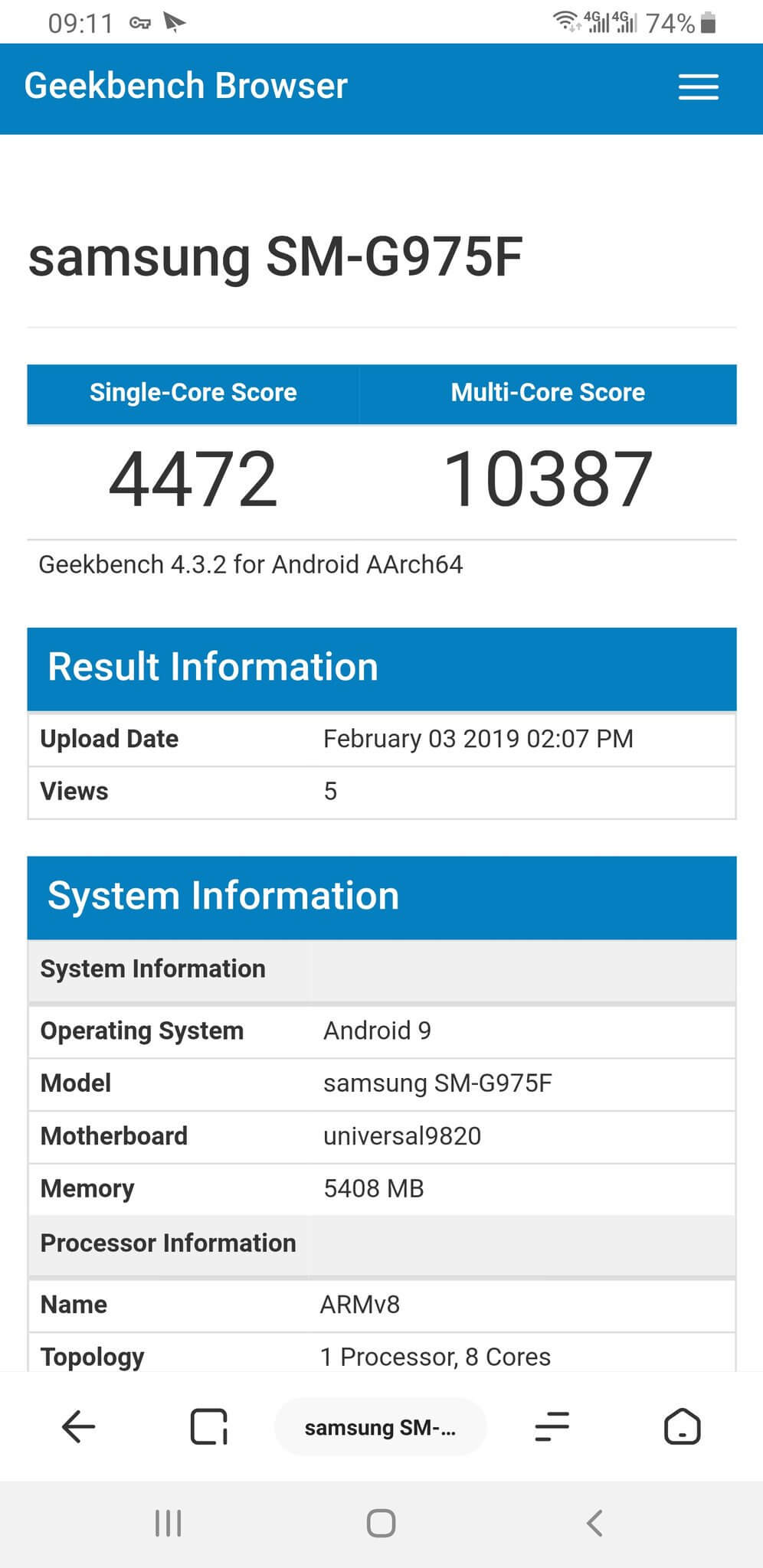Go back with the browser back arrow
763x1568 pixels.
[78, 1426]
